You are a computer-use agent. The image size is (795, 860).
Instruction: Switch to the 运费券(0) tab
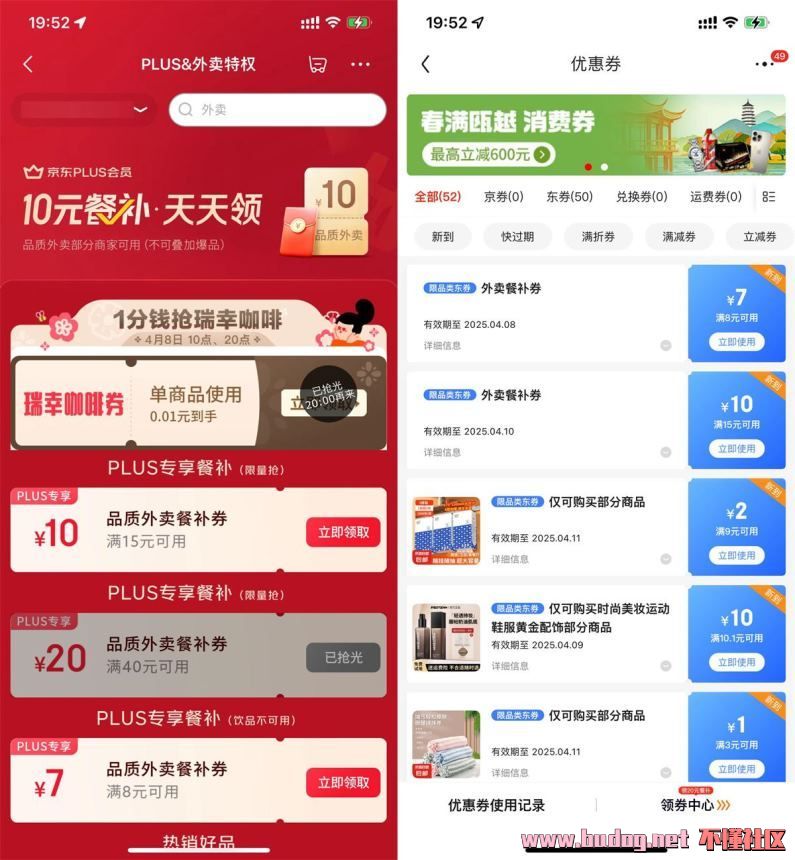(x=716, y=197)
